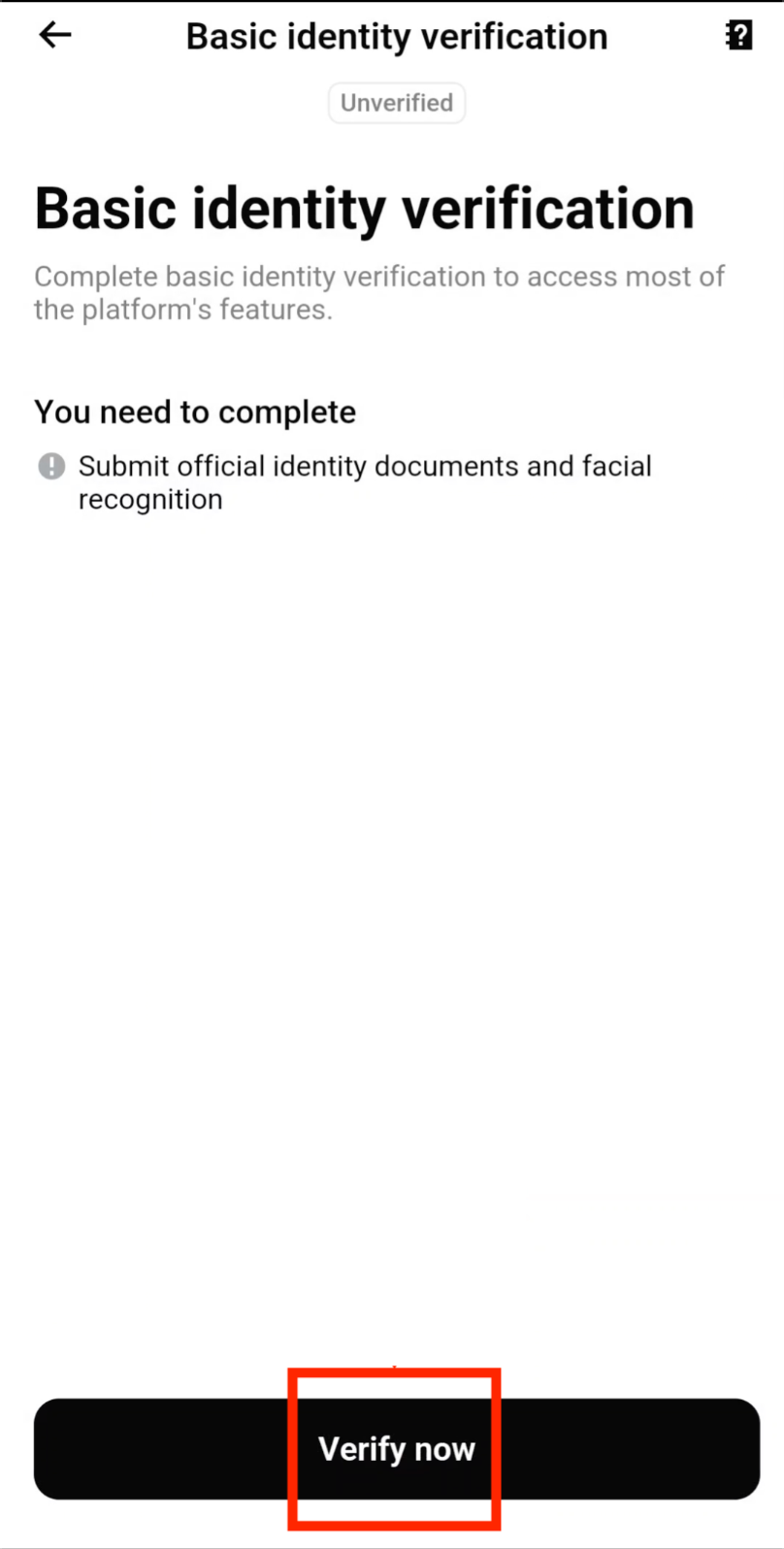Image resolution: width=784 pixels, height=1549 pixels.
Task: Click the exclamation info icon beside requirements
Action: pyautogui.click(x=50, y=467)
